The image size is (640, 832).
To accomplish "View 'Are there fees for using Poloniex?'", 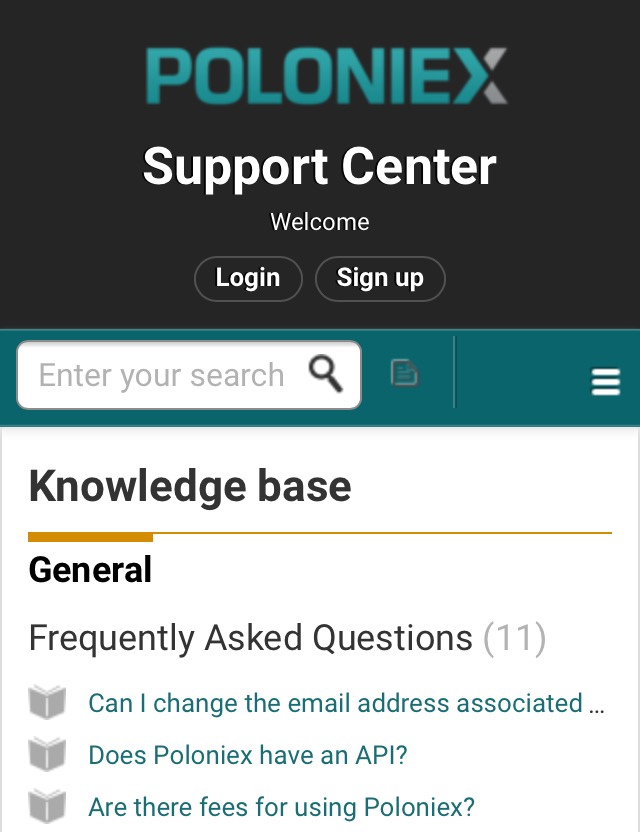I will 281,806.
